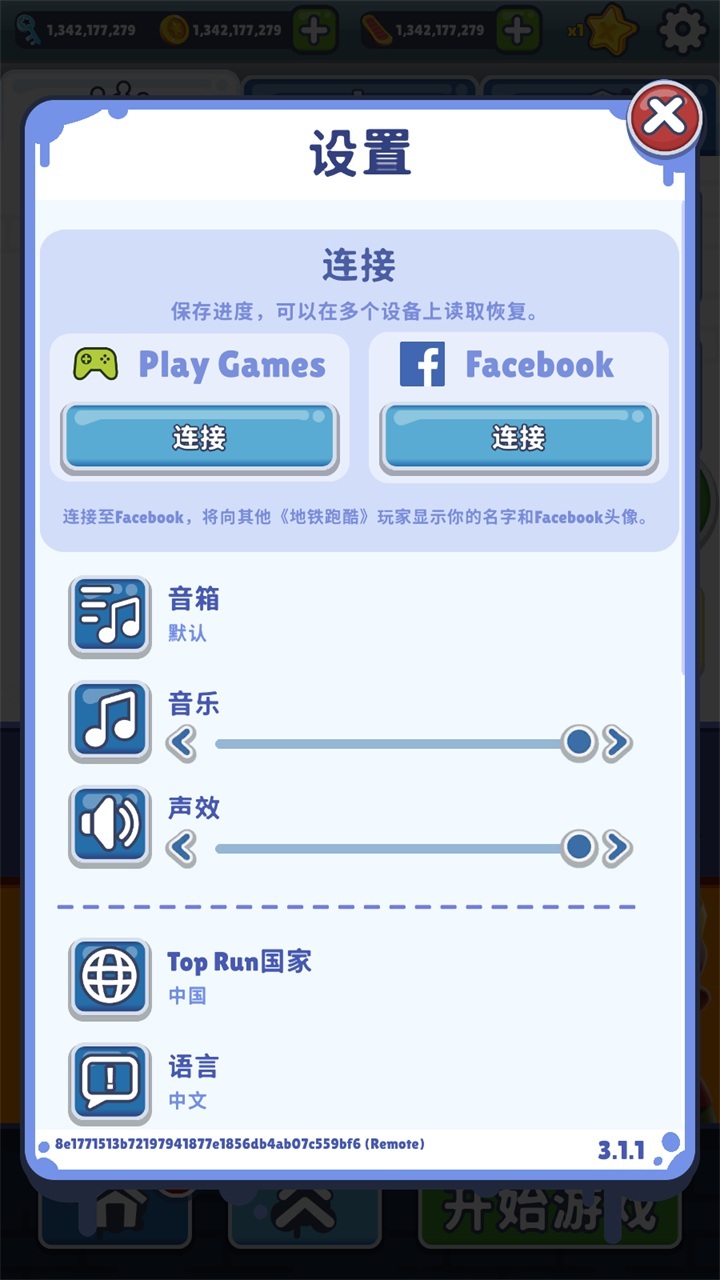Tap the 声效 volume slider track
The width and height of the screenshot is (720, 1280).
click(x=390, y=849)
